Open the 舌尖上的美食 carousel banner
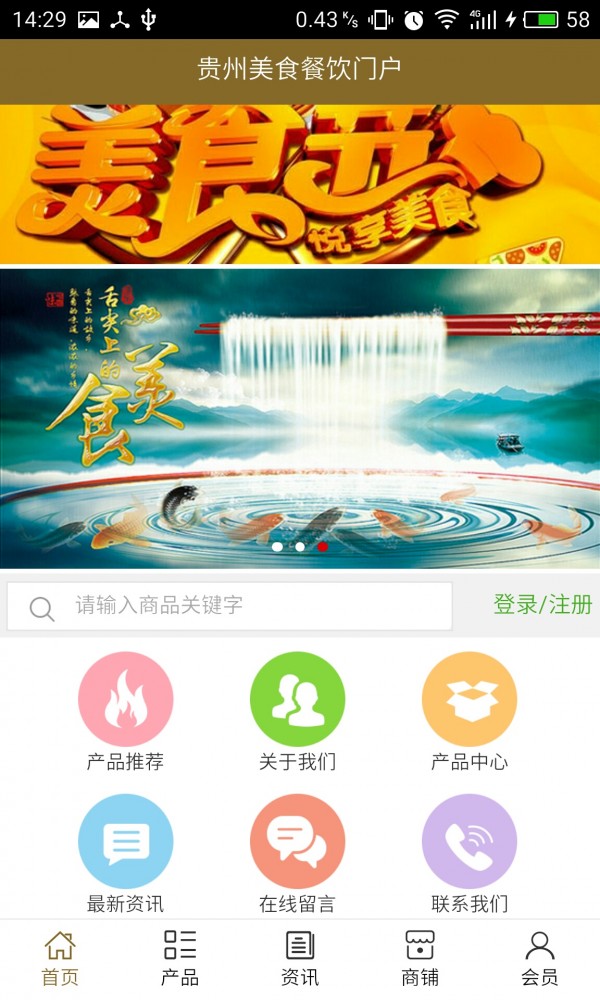The width and height of the screenshot is (600, 1000). 300,418
